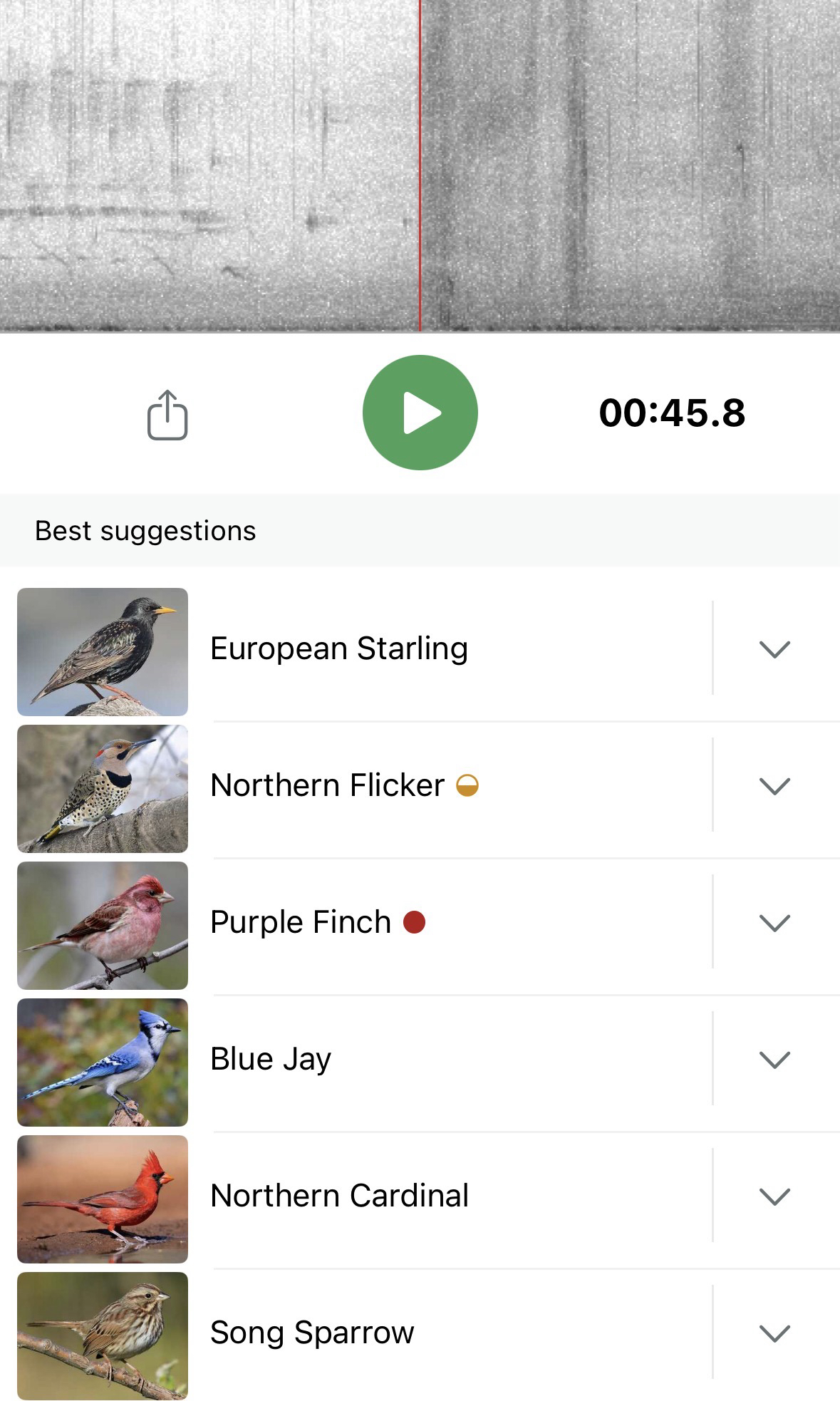Open the Northern Flicker suggestion
840x1401 pixels.
[328, 785]
